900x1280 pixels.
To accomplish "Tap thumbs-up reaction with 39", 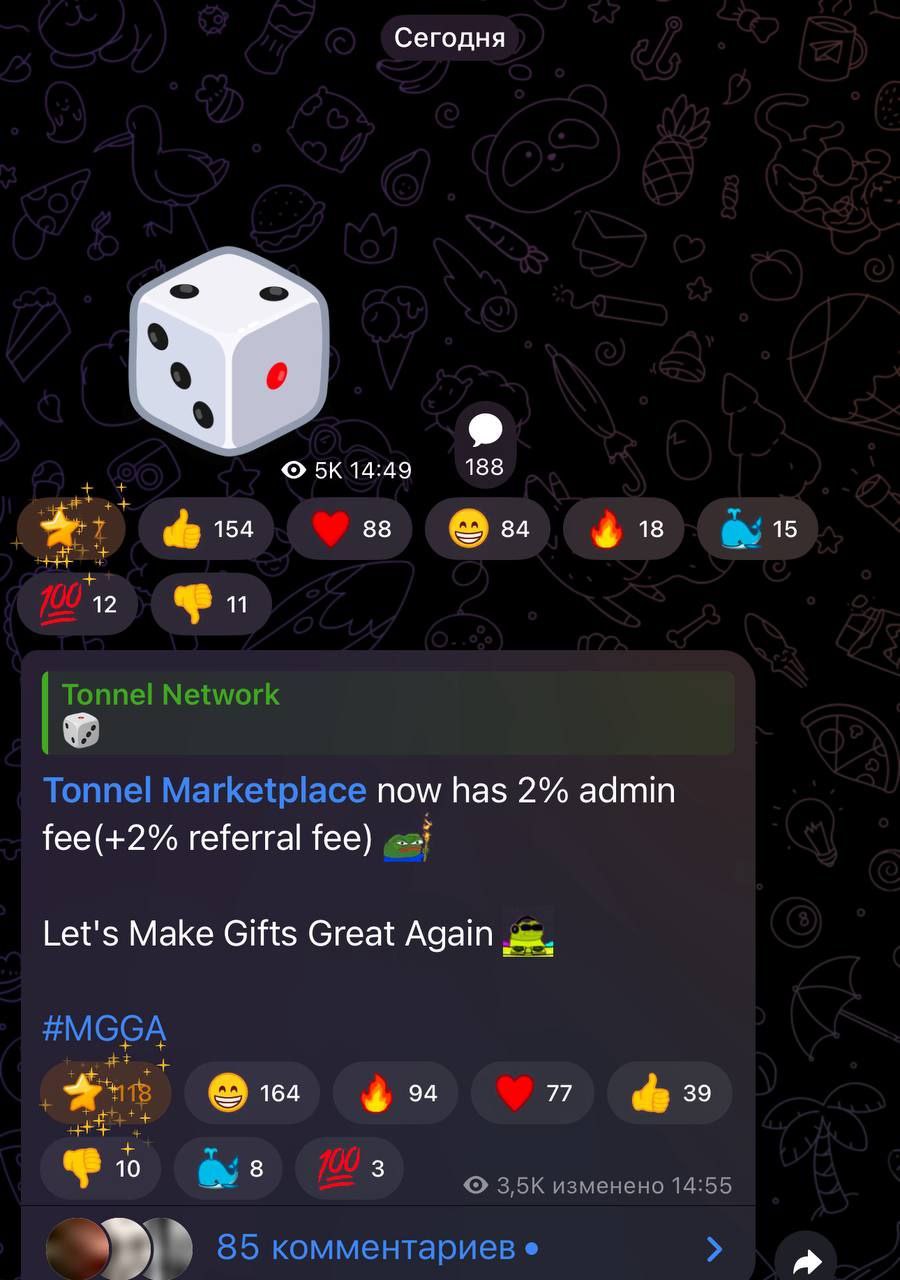I will [x=669, y=1093].
